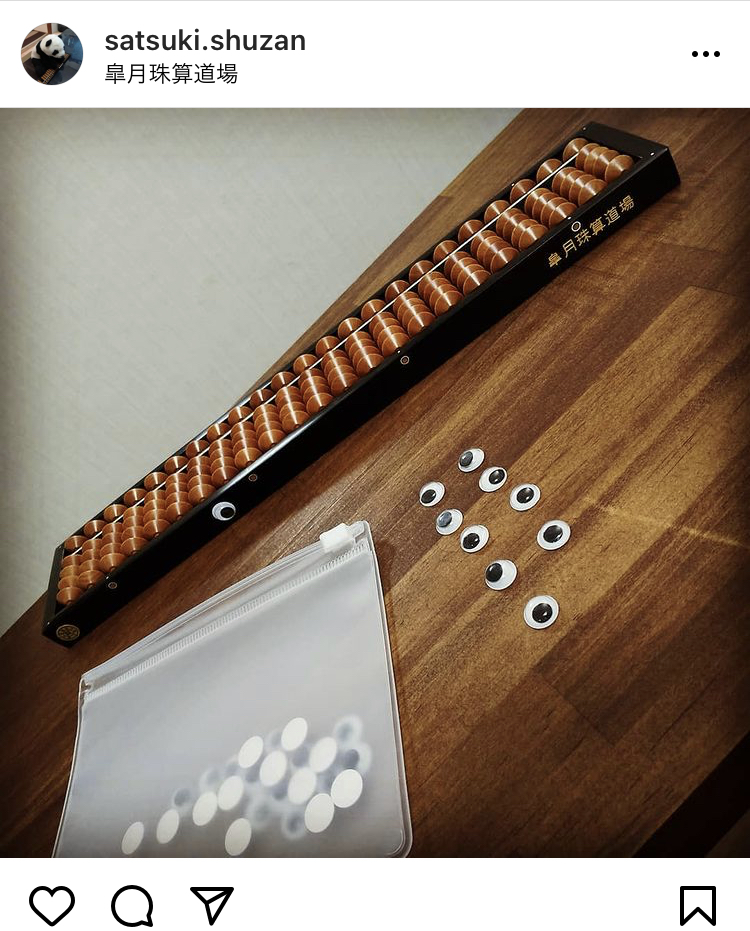Screen dimensions: 750x931
Task: Open the satsuki.shuzan username link
Action: pyautogui.click(x=205, y=41)
